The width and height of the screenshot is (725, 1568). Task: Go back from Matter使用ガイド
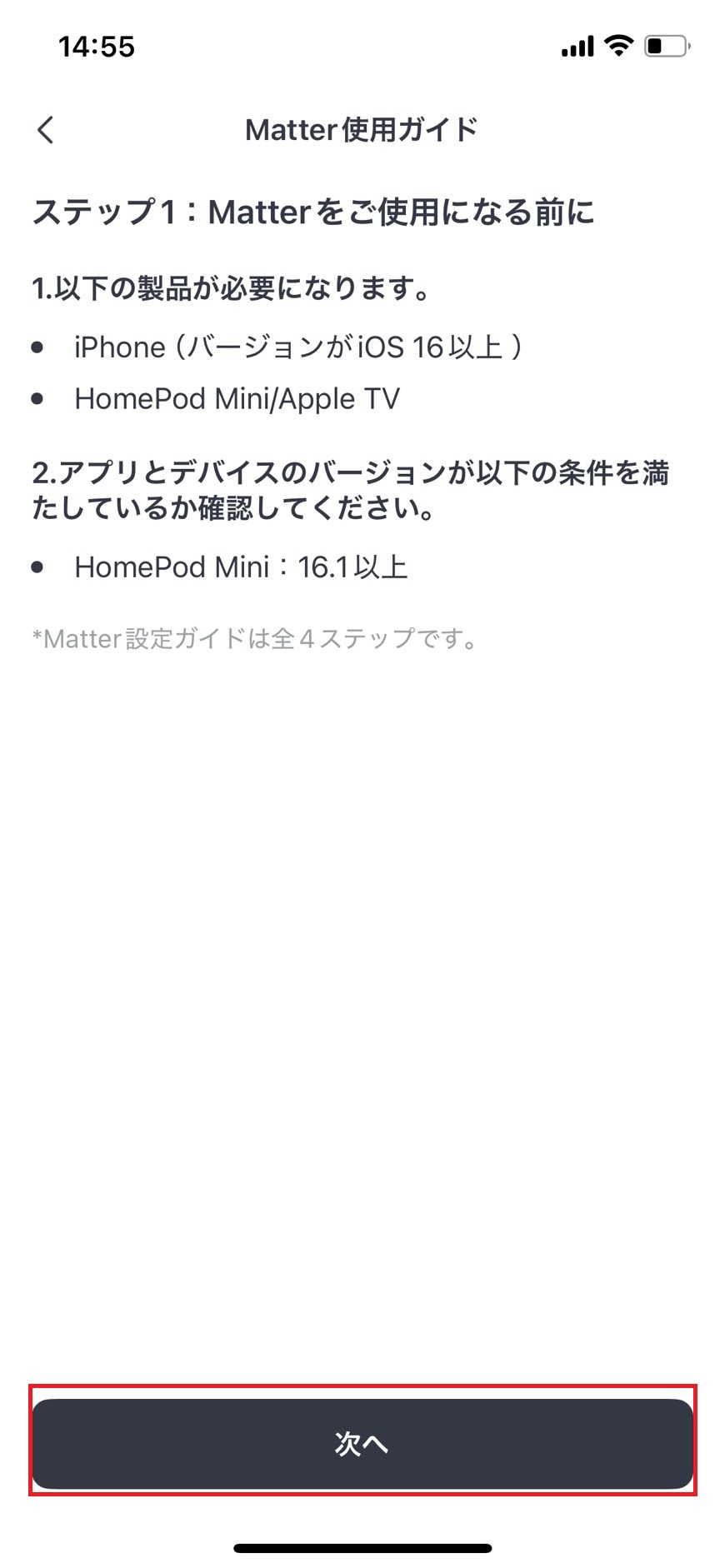pos(46,130)
